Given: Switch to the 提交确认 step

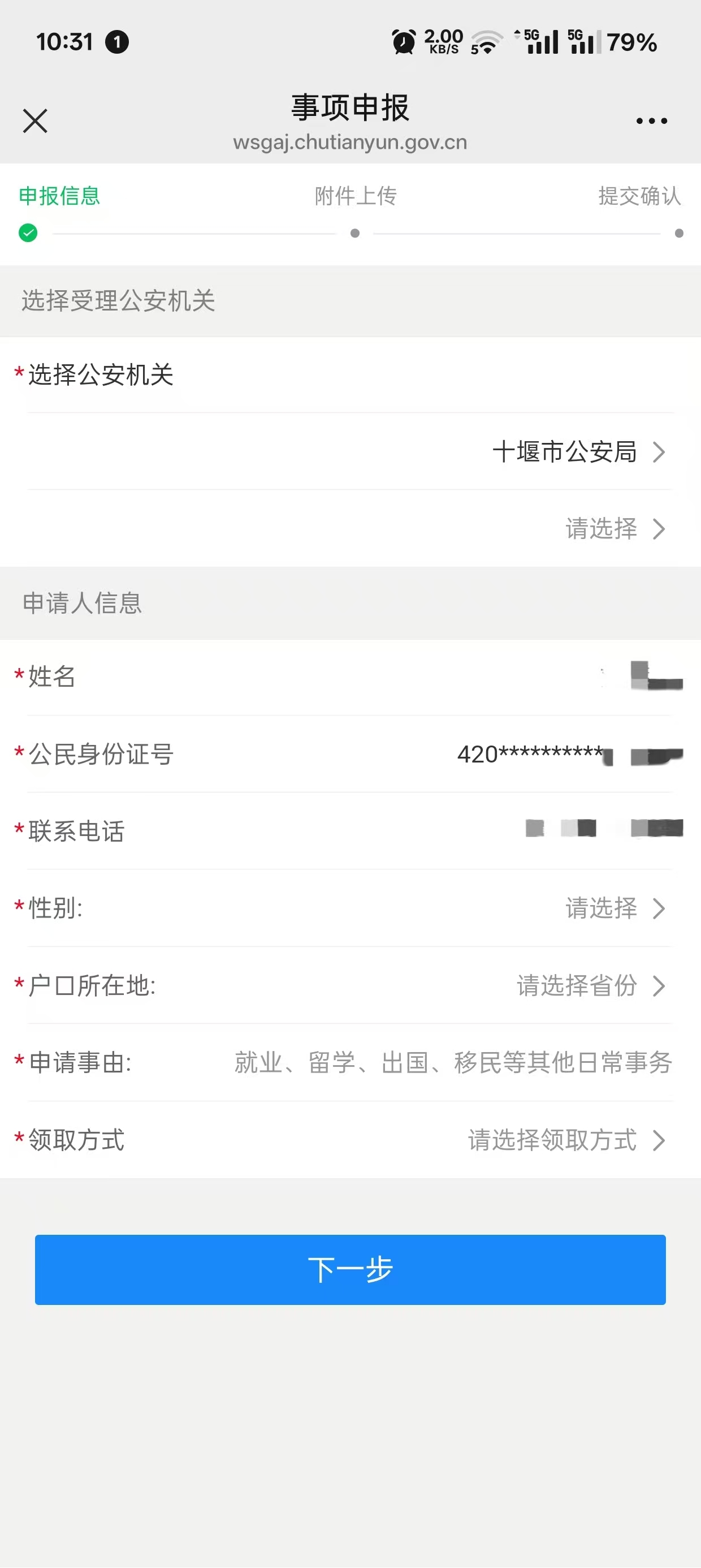Looking at the screenshot, I should pyautogui.click(x=639, y=196).
